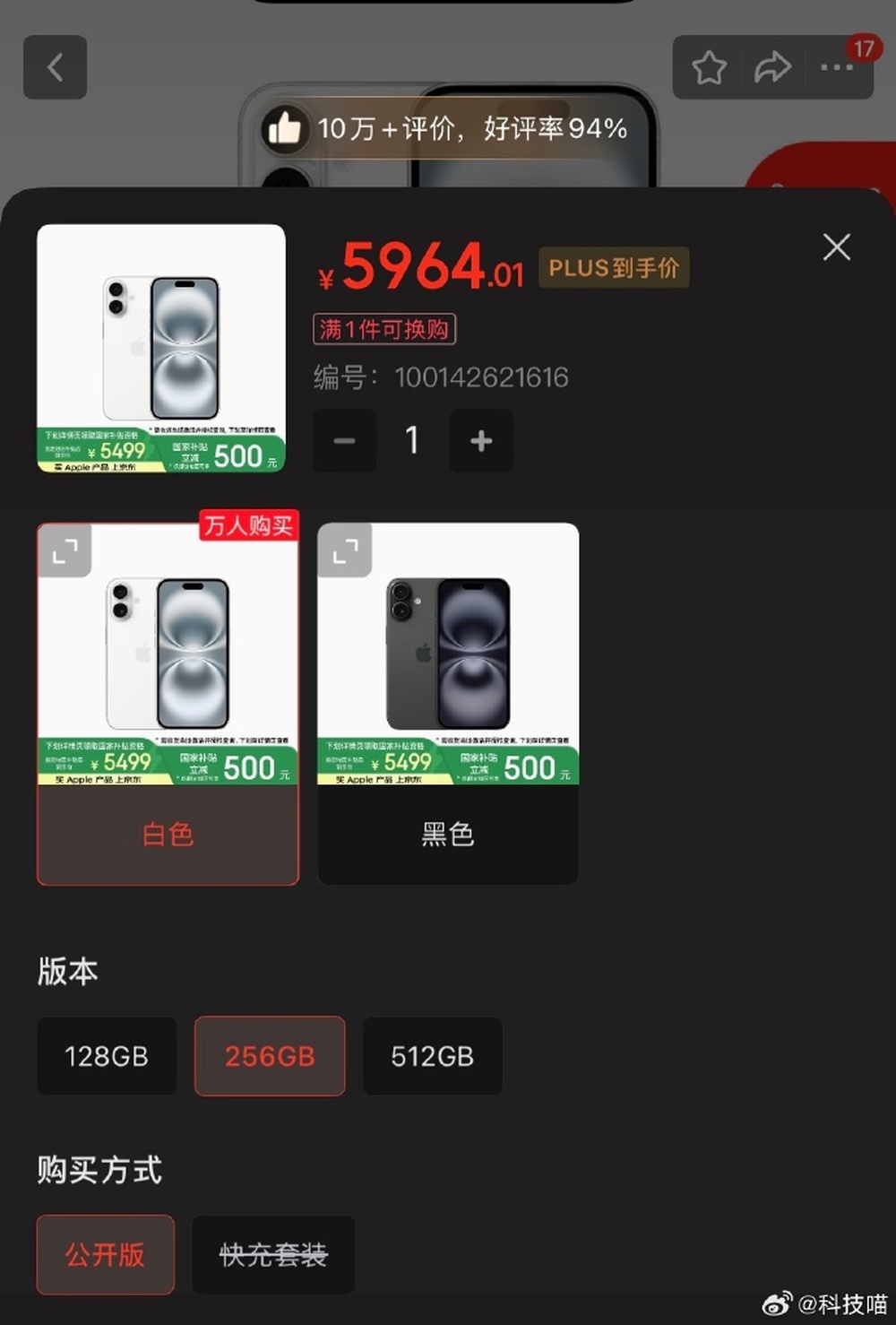Screen dimensions: 896x1325
Task: Choose the 黑色 color option
Action: (448, 834)
